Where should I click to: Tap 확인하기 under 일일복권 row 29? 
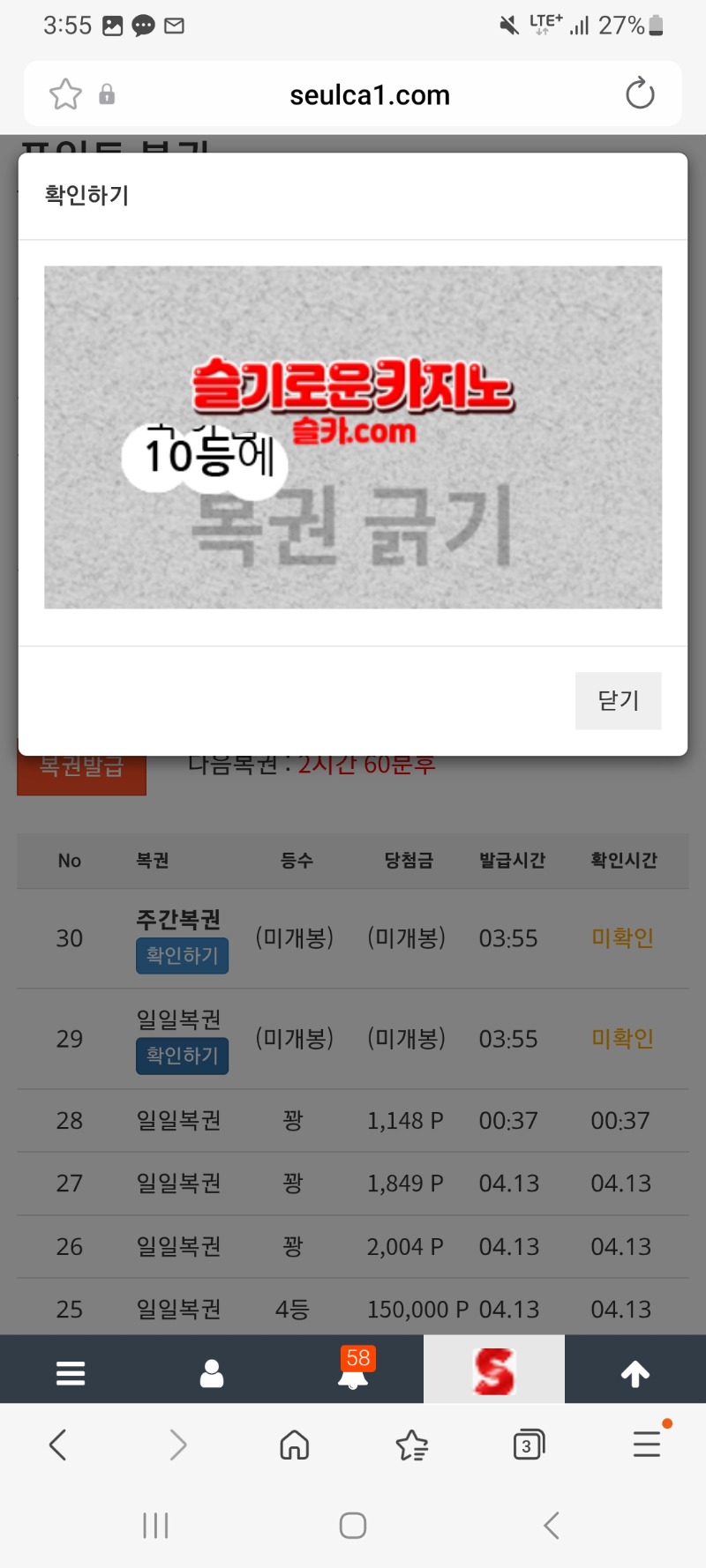point(182,1056)
